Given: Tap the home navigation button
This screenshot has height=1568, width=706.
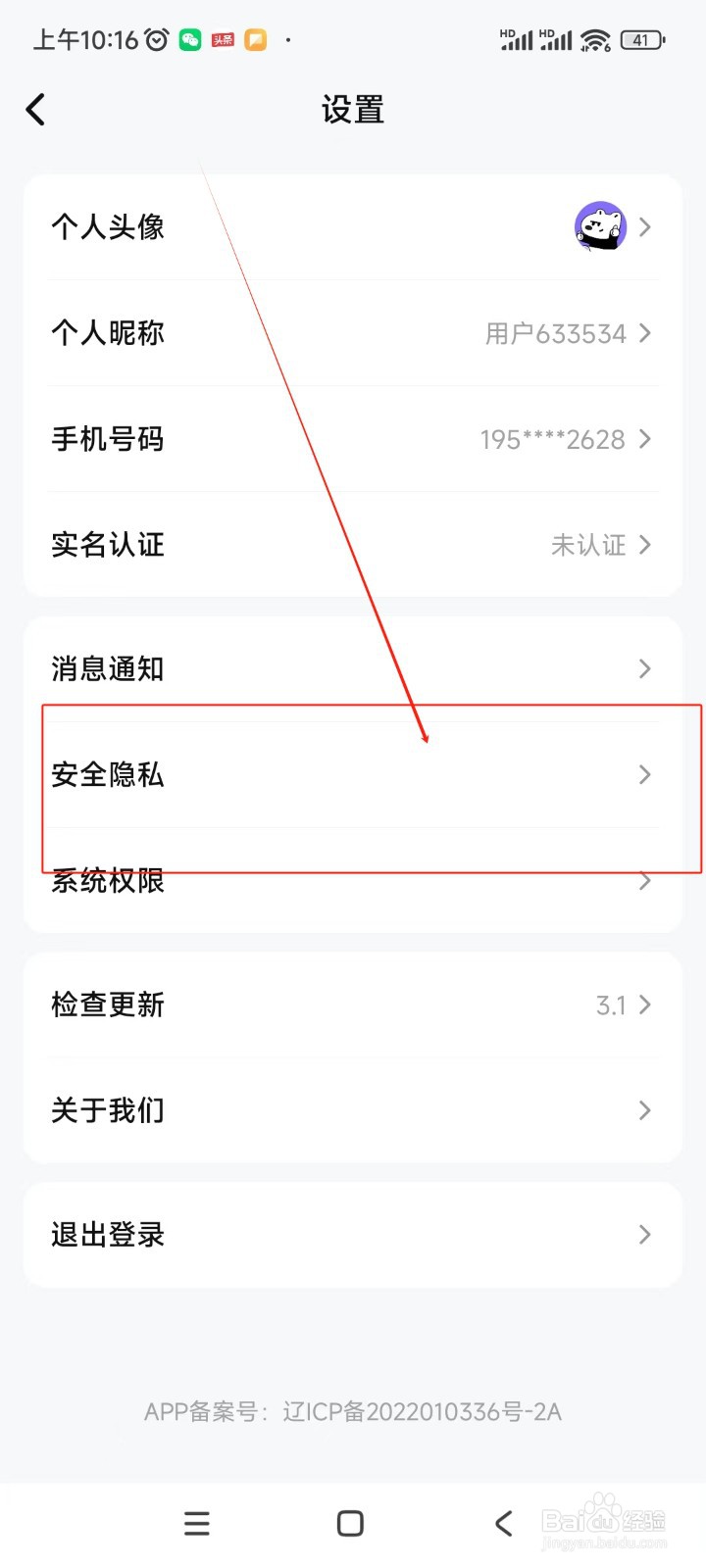Looking at the screenshot, I should 349,1522.
